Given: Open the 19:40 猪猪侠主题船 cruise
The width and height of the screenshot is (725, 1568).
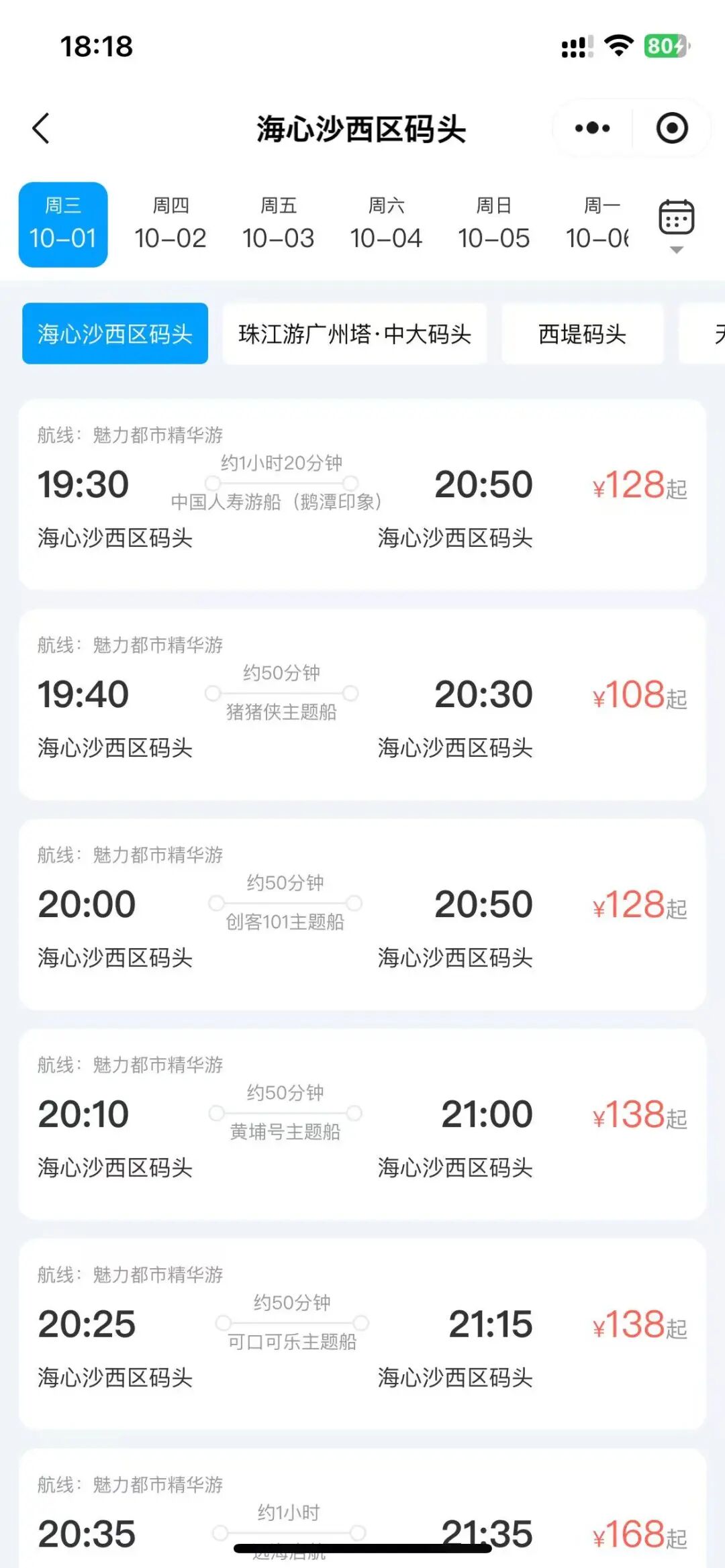Looking at the screenshot, I should pyautogui.click(x=362, y=704).
